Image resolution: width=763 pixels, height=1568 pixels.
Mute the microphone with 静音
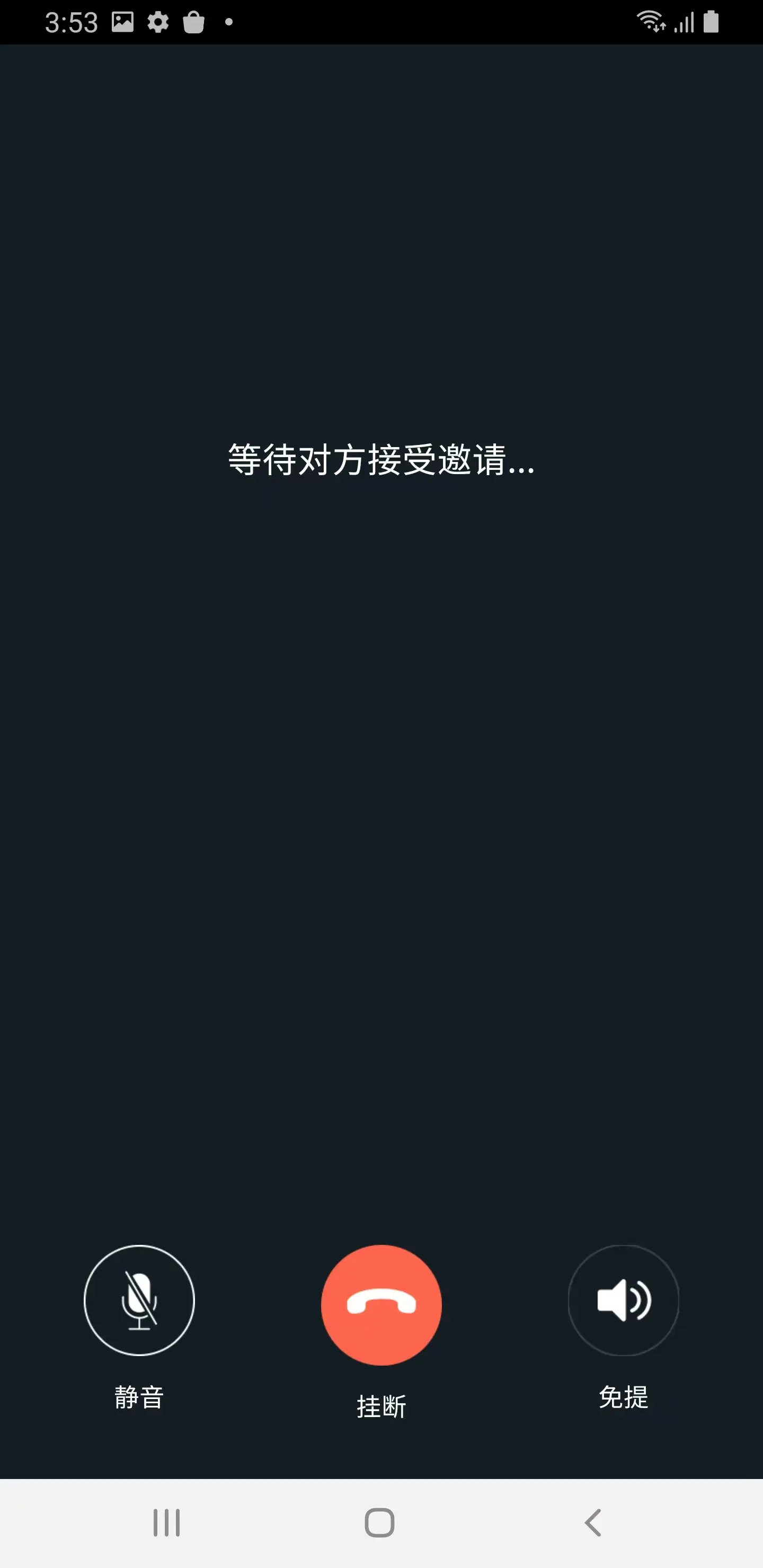139,1300
